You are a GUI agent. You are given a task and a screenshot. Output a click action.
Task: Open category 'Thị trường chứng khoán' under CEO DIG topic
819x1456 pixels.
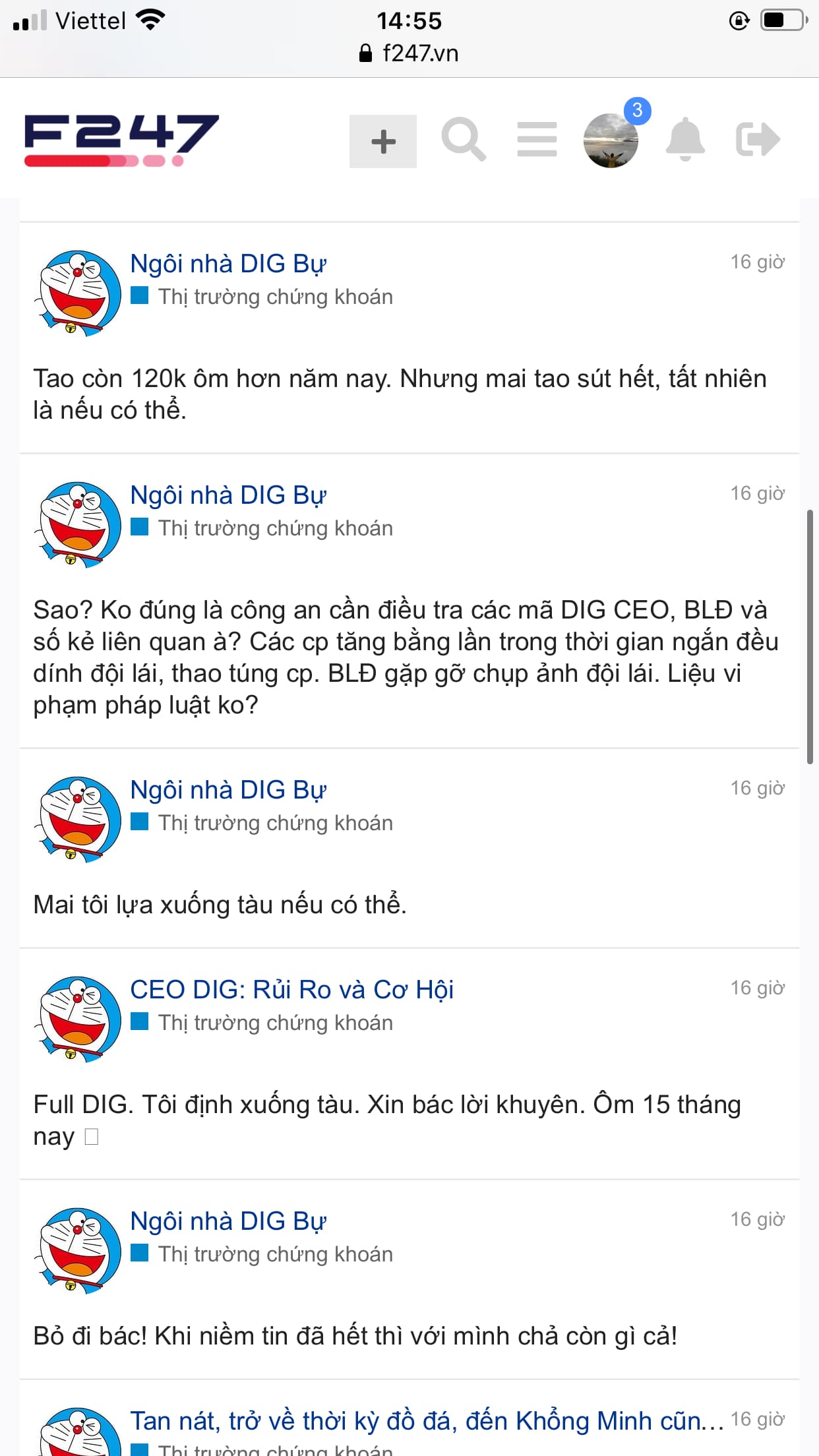click(275, 1023)
